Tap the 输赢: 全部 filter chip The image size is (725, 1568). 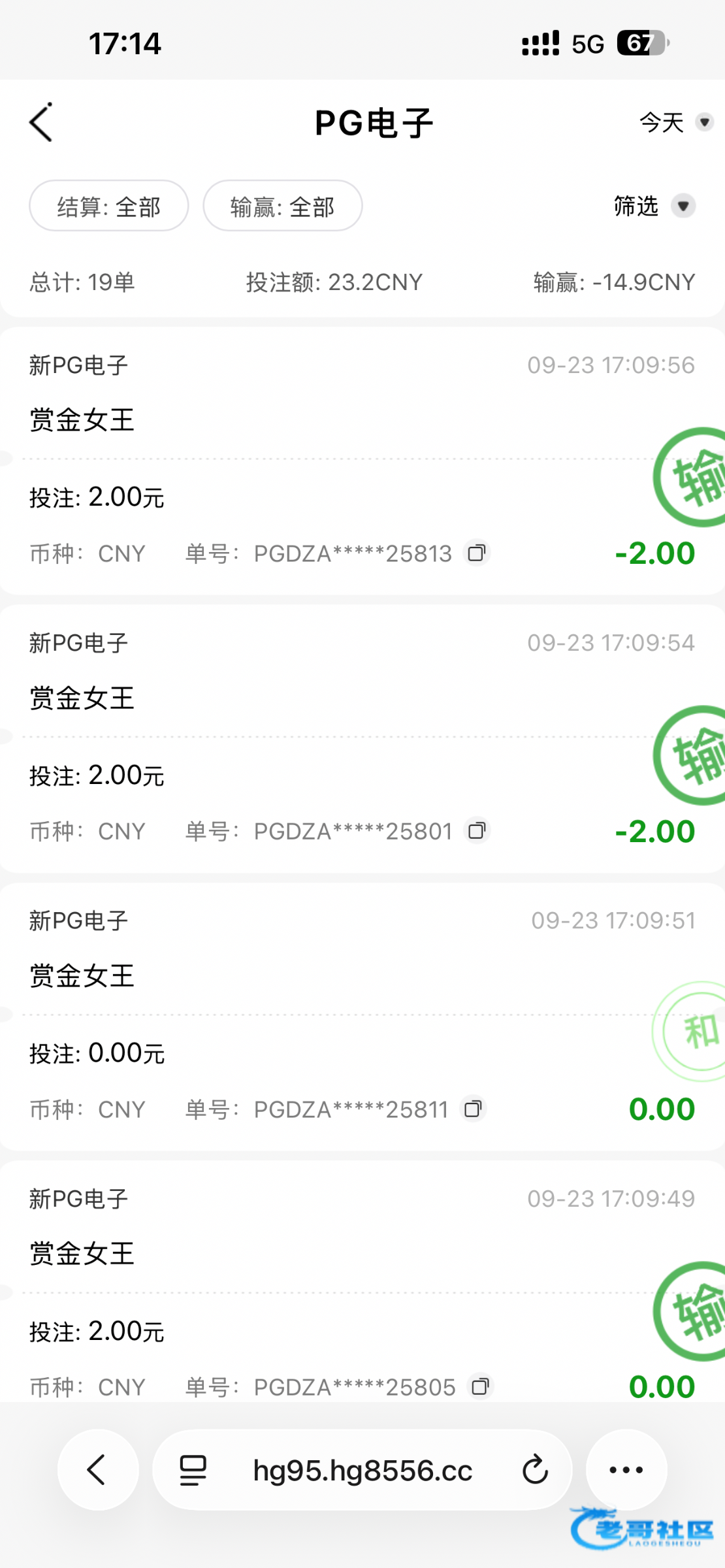point(282,206)
